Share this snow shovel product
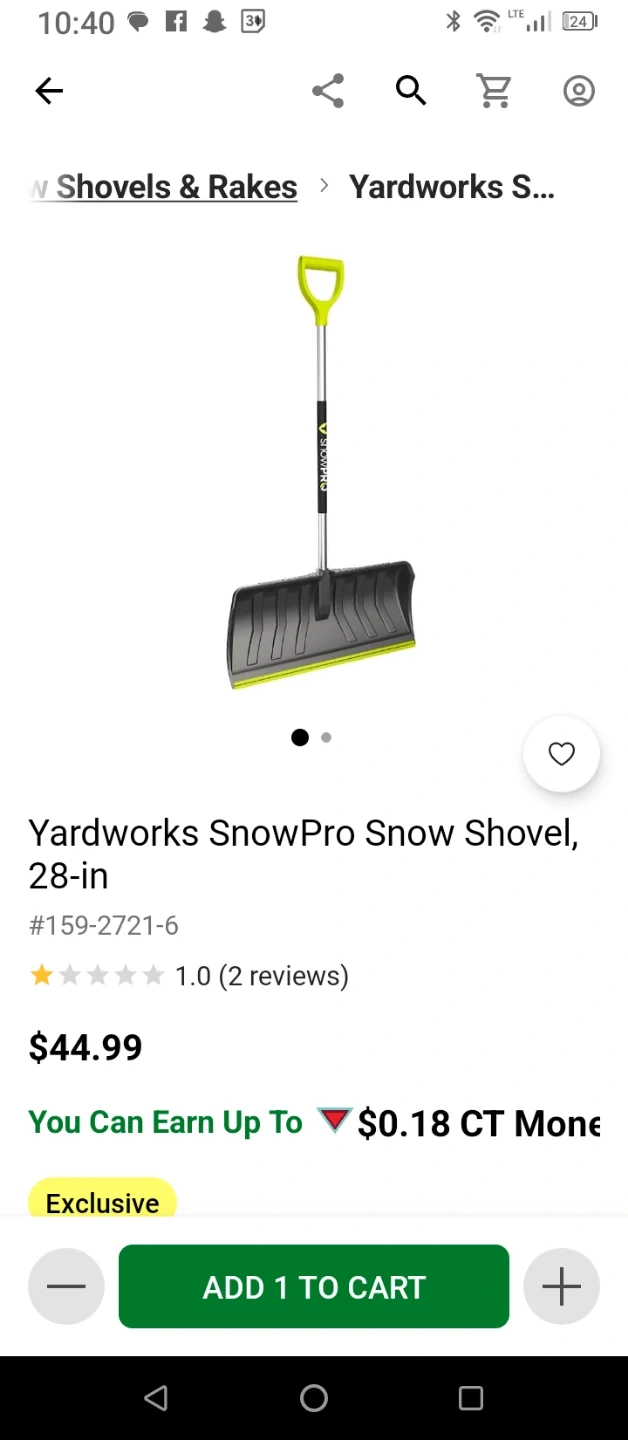The height and width of the screenshot is (1440, 628). (x=328, y=91)
